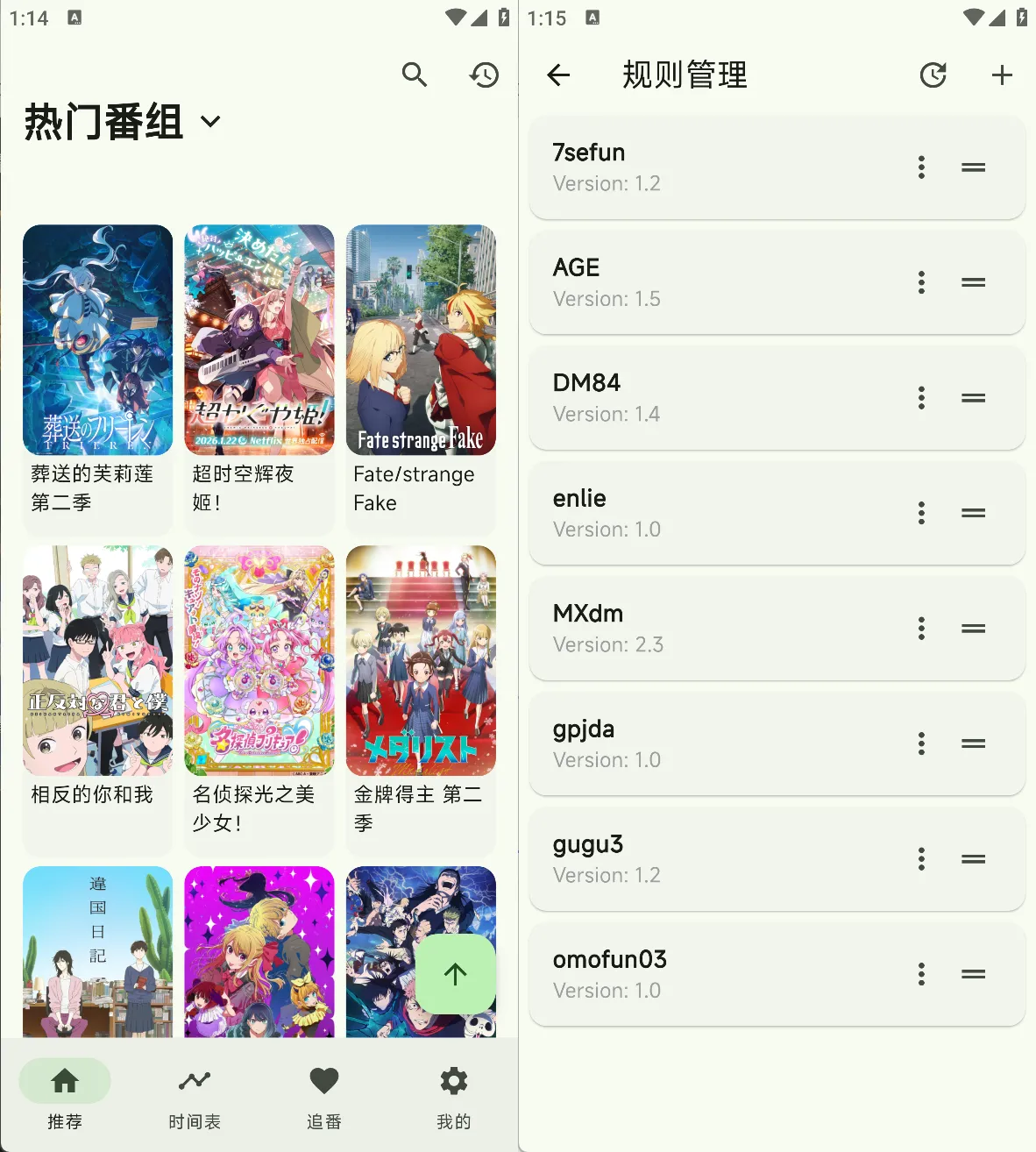
Task: Open options menu for the gugu3 rule
Action: click(921, 859)
